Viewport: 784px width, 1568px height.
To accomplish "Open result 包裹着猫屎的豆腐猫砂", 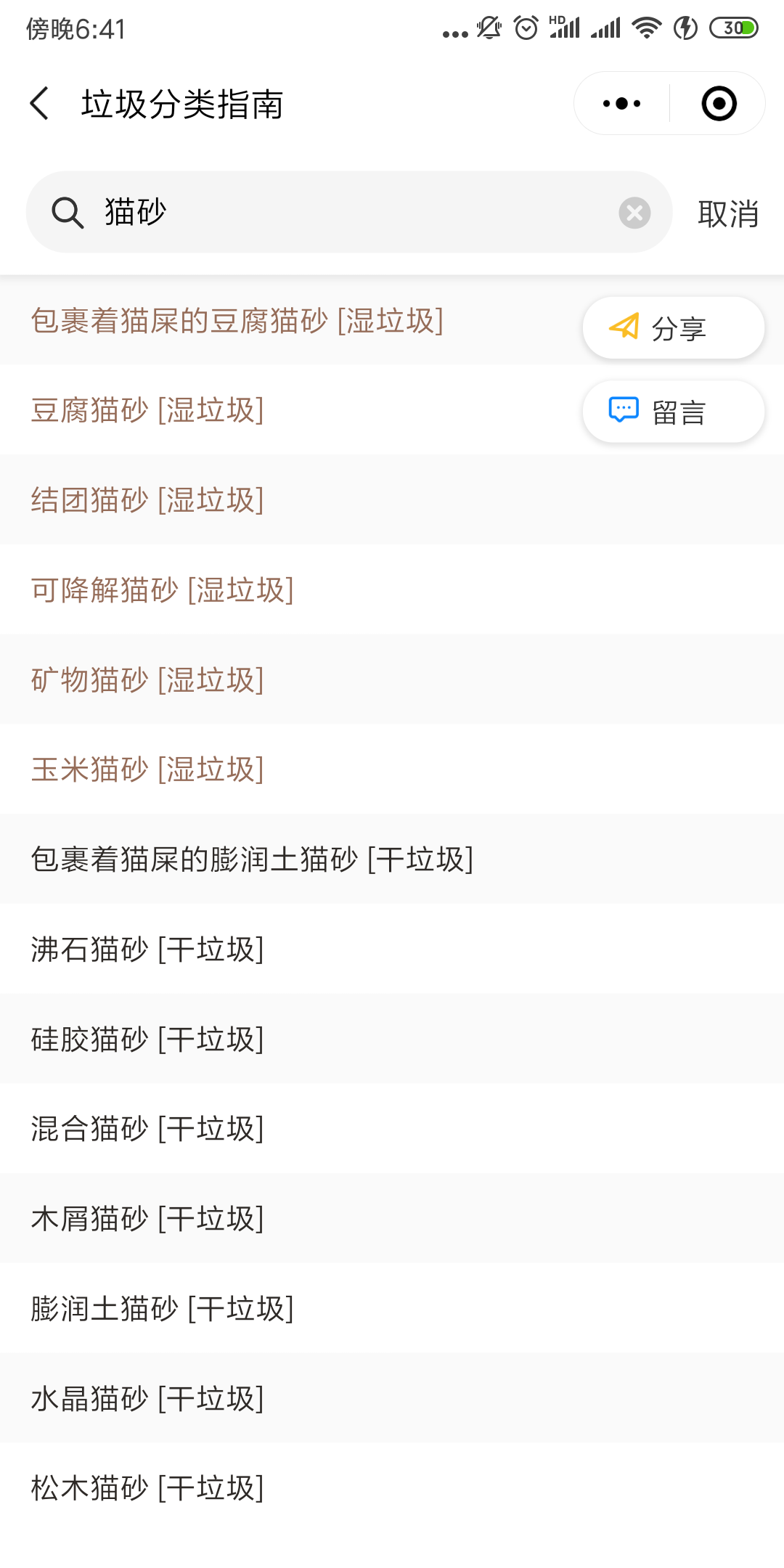I will pyautogui.click(x=392, y=320).
